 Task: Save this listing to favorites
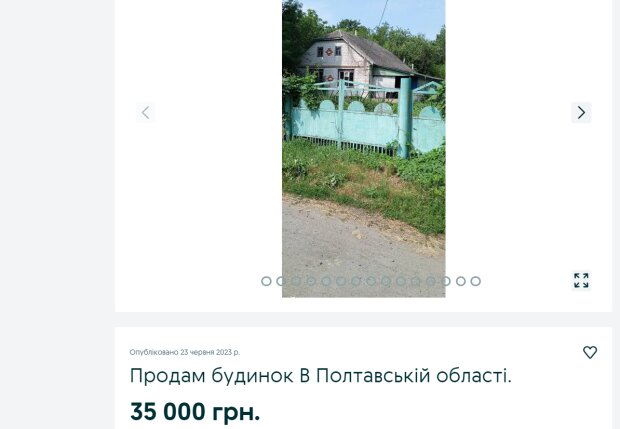[x=590, y=352]
